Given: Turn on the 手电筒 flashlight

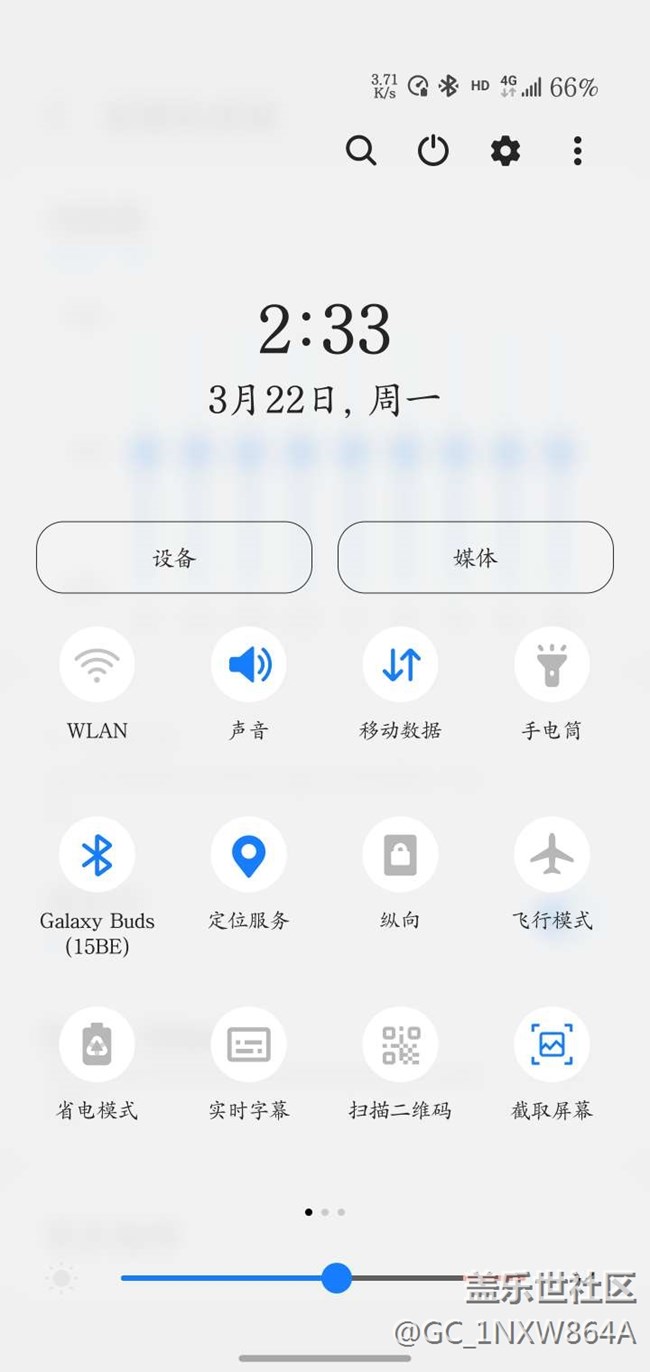Looking at the screenshot, I should [551, 665].
